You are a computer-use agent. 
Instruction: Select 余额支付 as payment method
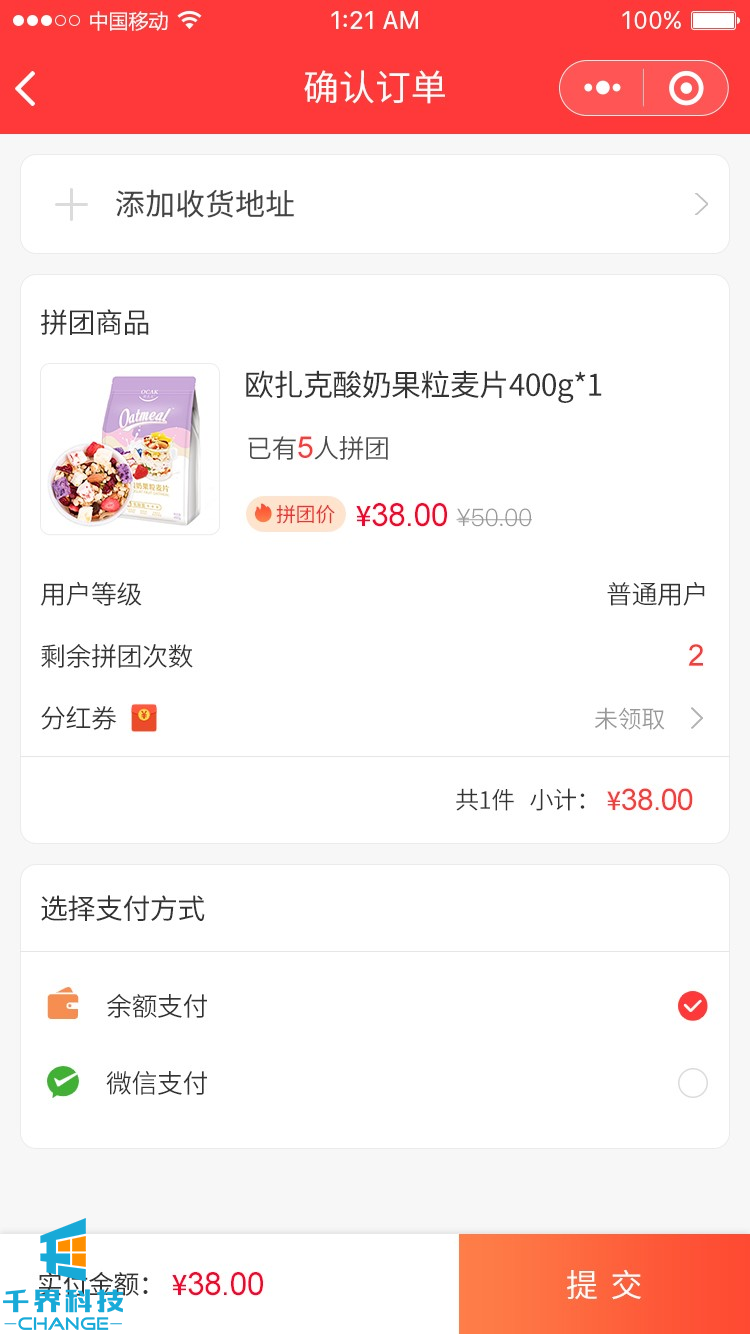click(x=692, y=1006)
